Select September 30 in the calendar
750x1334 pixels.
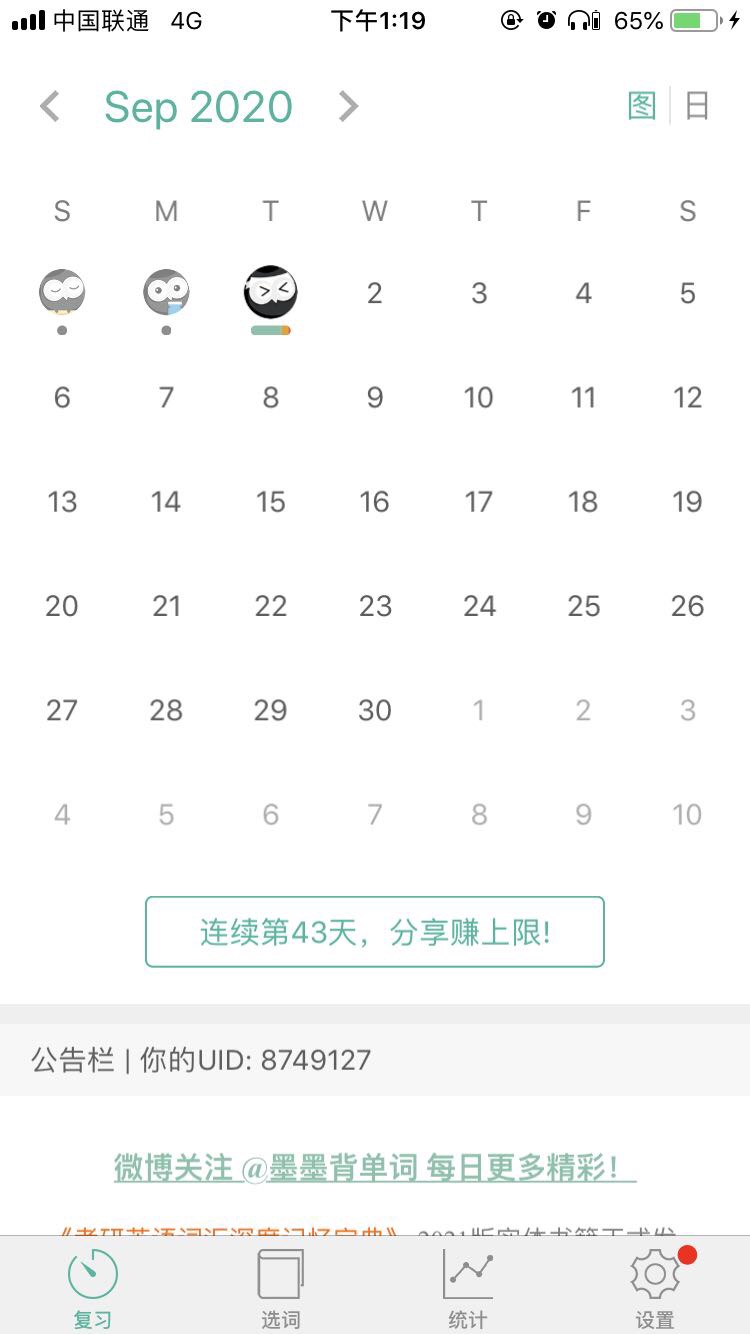tap(375, 710)
